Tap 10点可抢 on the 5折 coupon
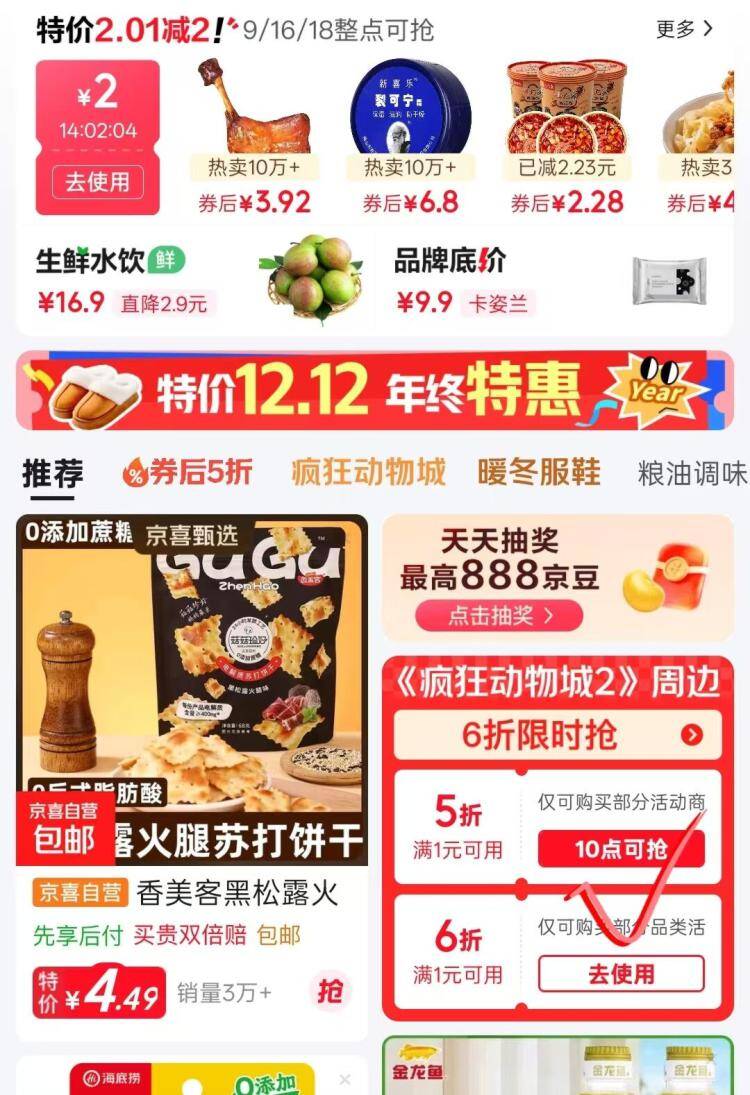The height and width of the screenshot is (1095, 750). [620, 849]
